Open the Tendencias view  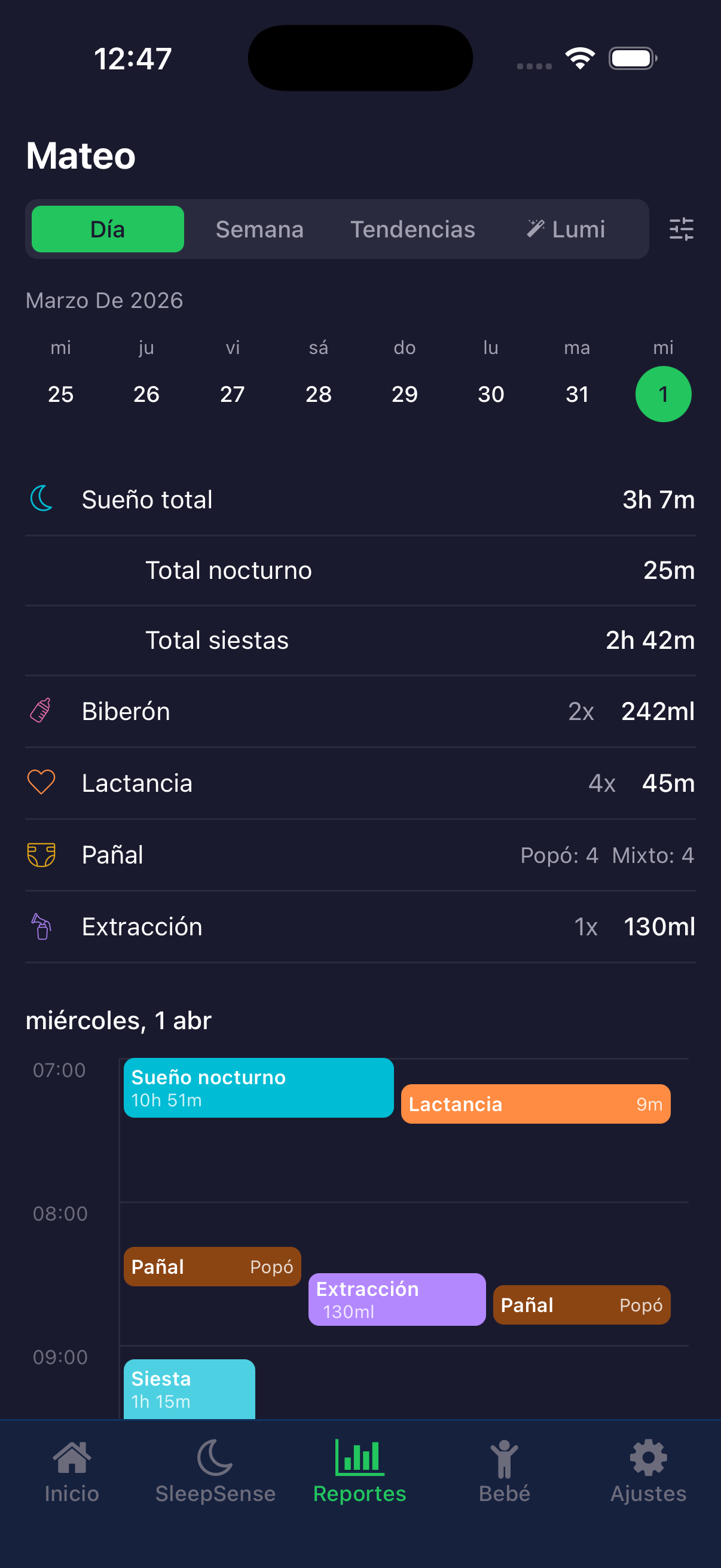(413, 229)
